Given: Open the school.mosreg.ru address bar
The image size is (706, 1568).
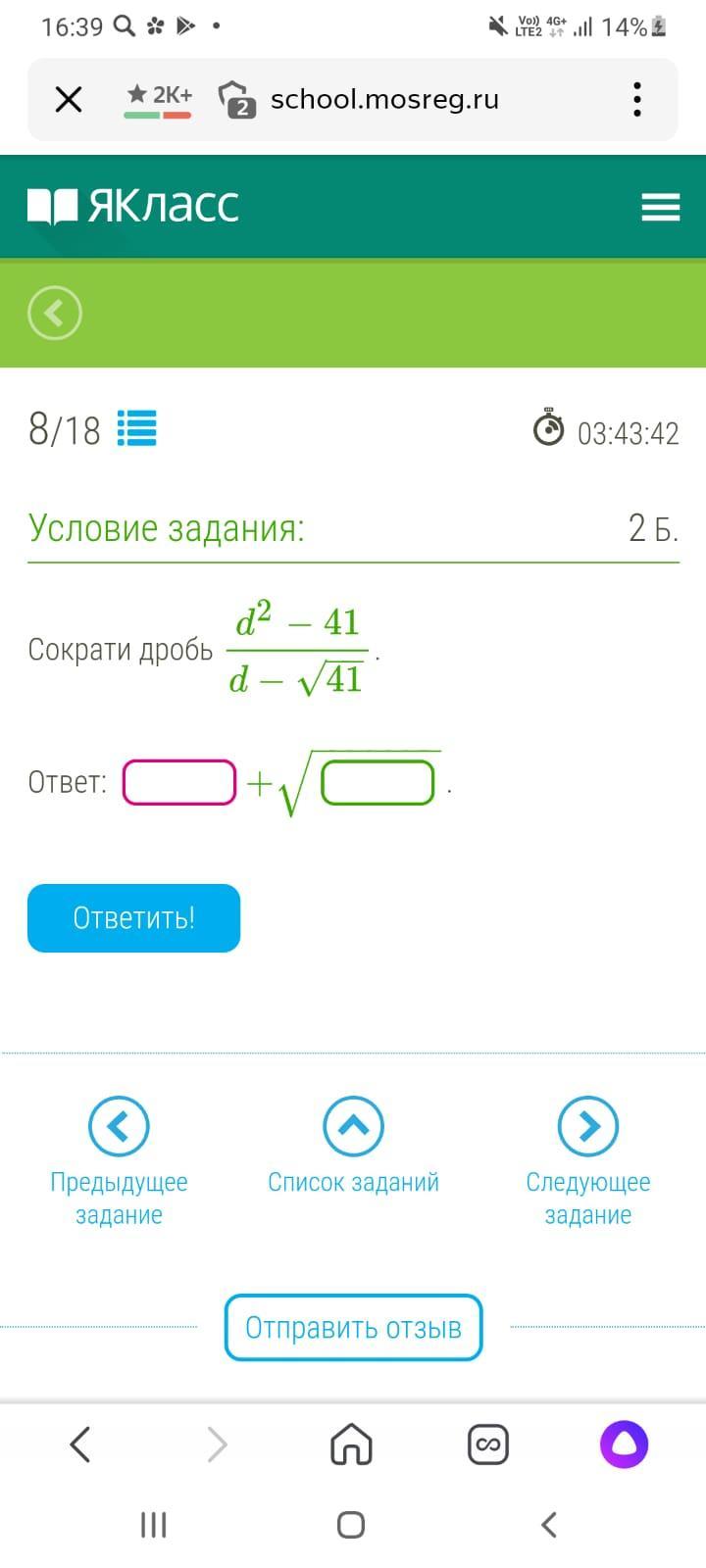Looking at the screenshot, I should pos(384,99).
